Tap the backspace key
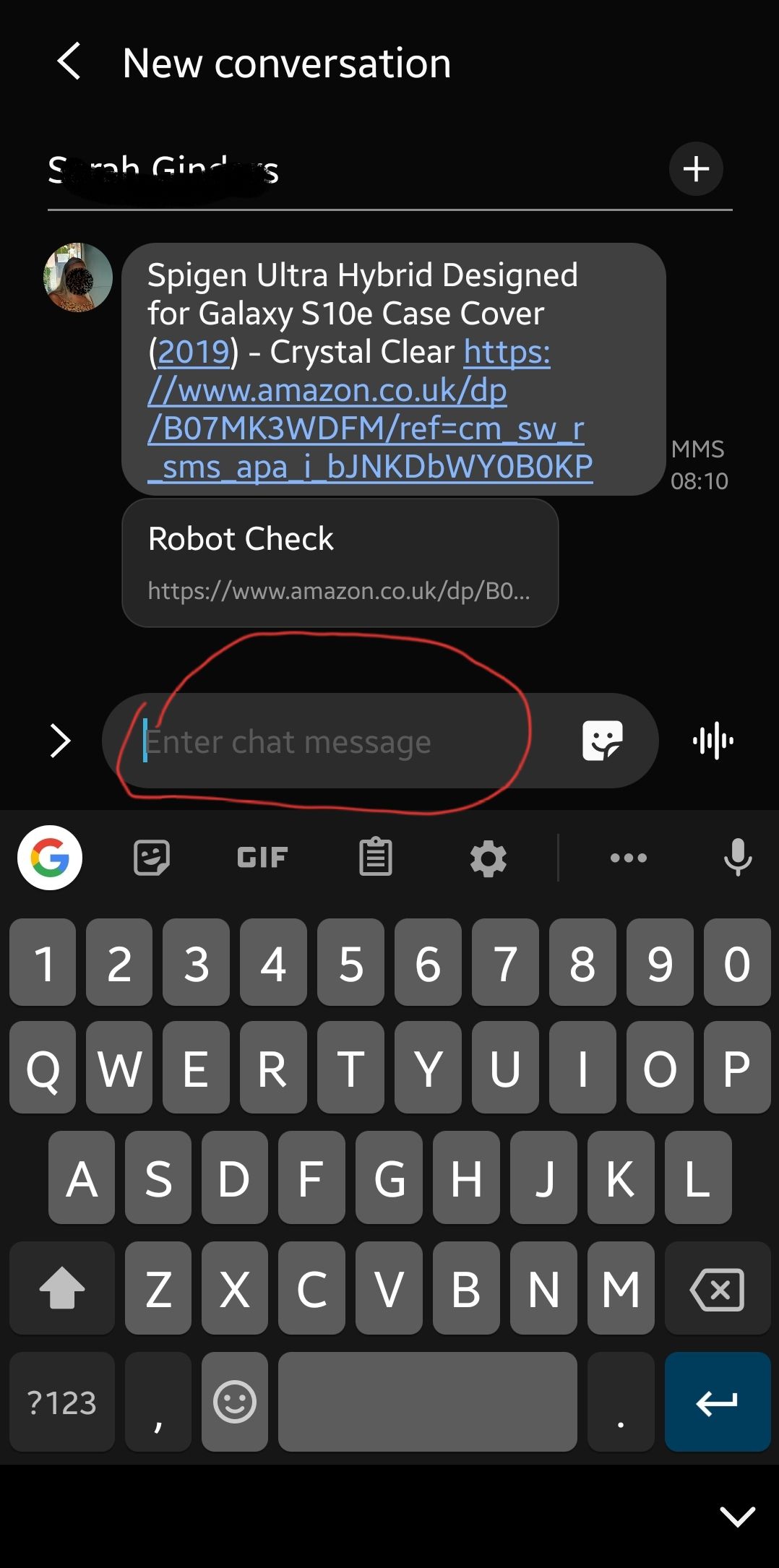This screenshot has width=779, height=1568. pos(717,1290)
